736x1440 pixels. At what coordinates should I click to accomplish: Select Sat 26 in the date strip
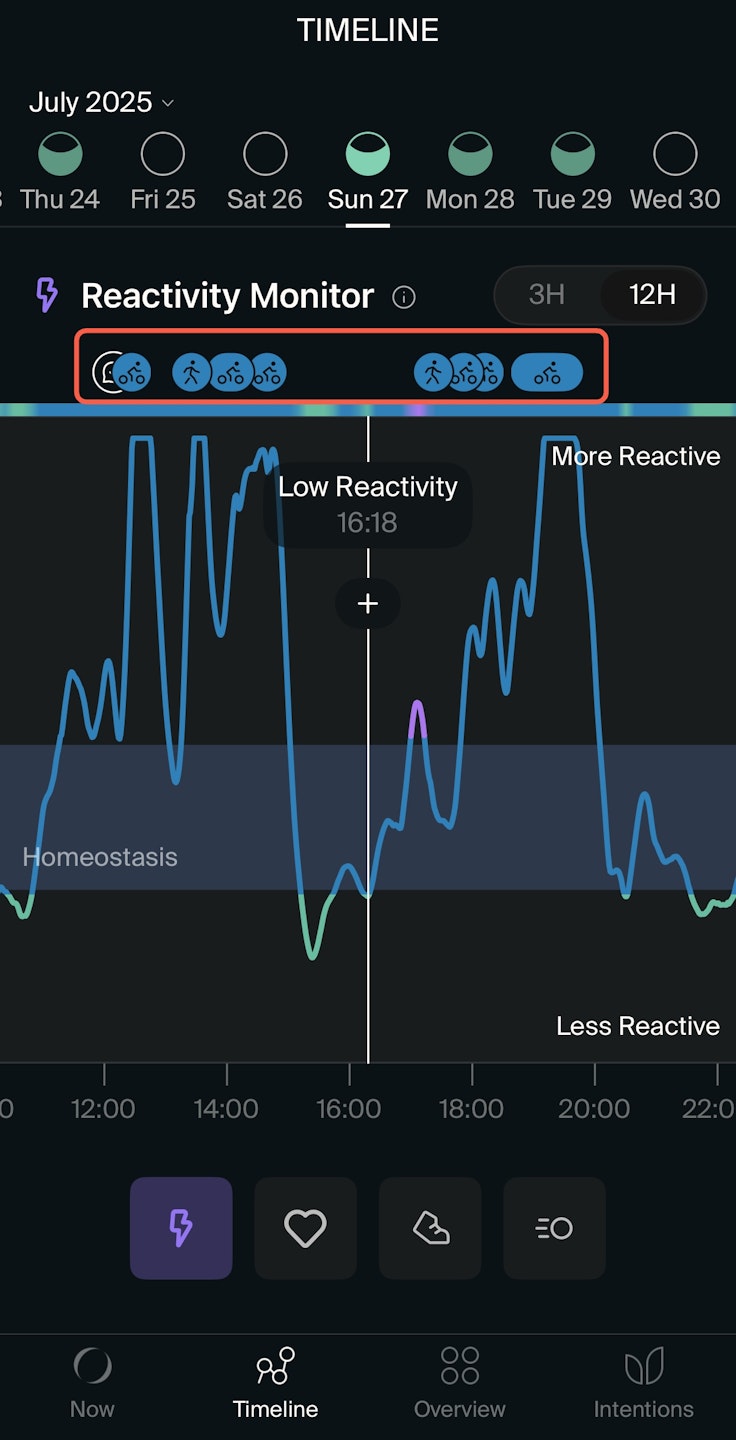pyautogui.click(x=265, y=174)
